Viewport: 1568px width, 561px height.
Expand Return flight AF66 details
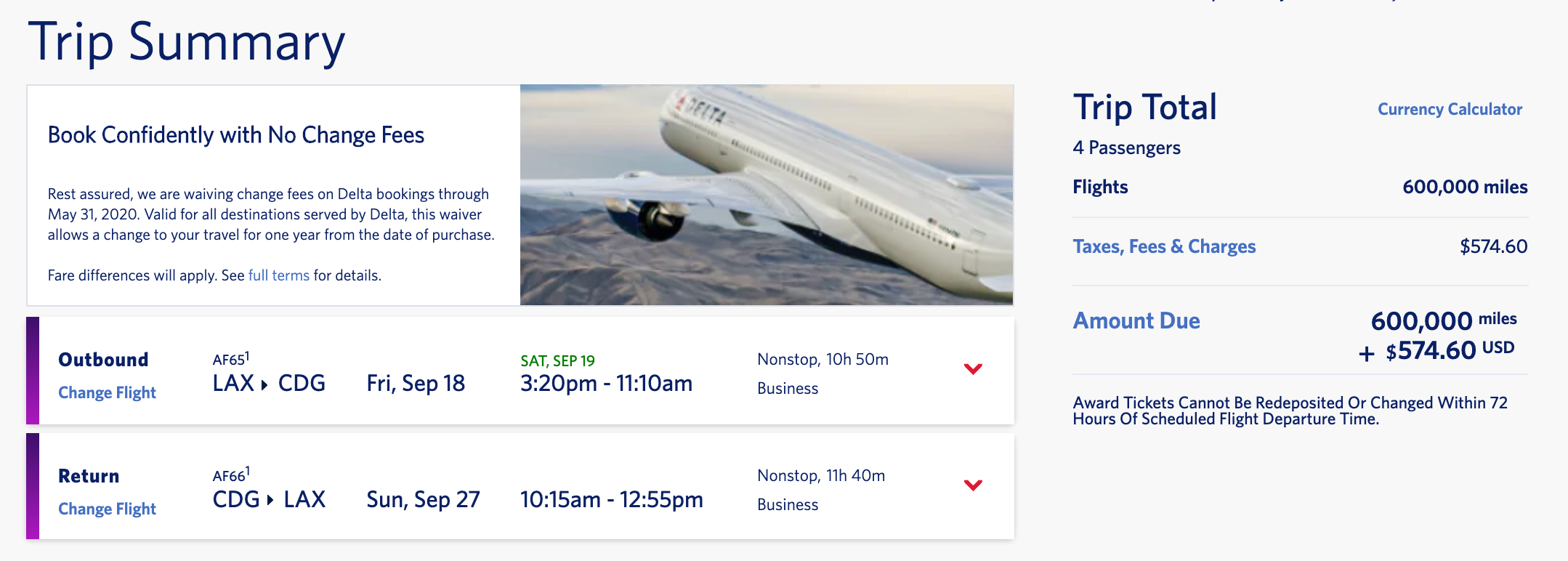(x=972, y=485)
